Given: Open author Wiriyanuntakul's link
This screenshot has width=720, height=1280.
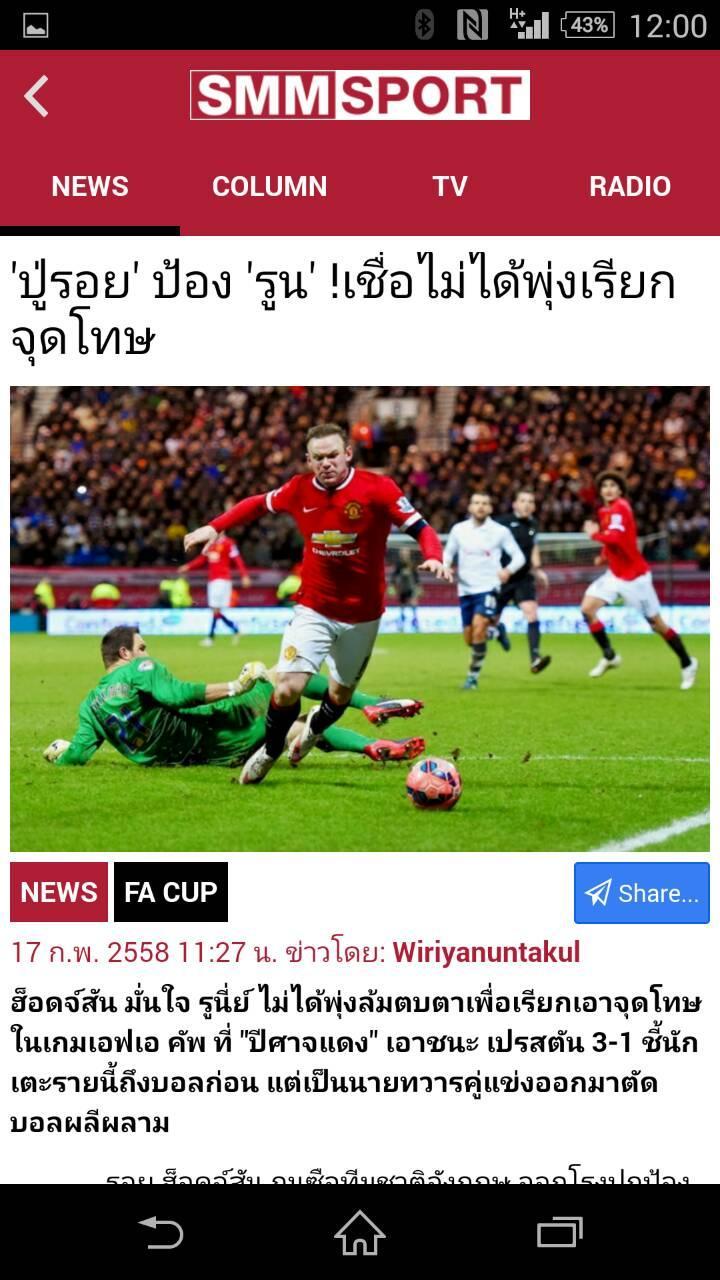Looking at the screenshot, I should point(486,952).
